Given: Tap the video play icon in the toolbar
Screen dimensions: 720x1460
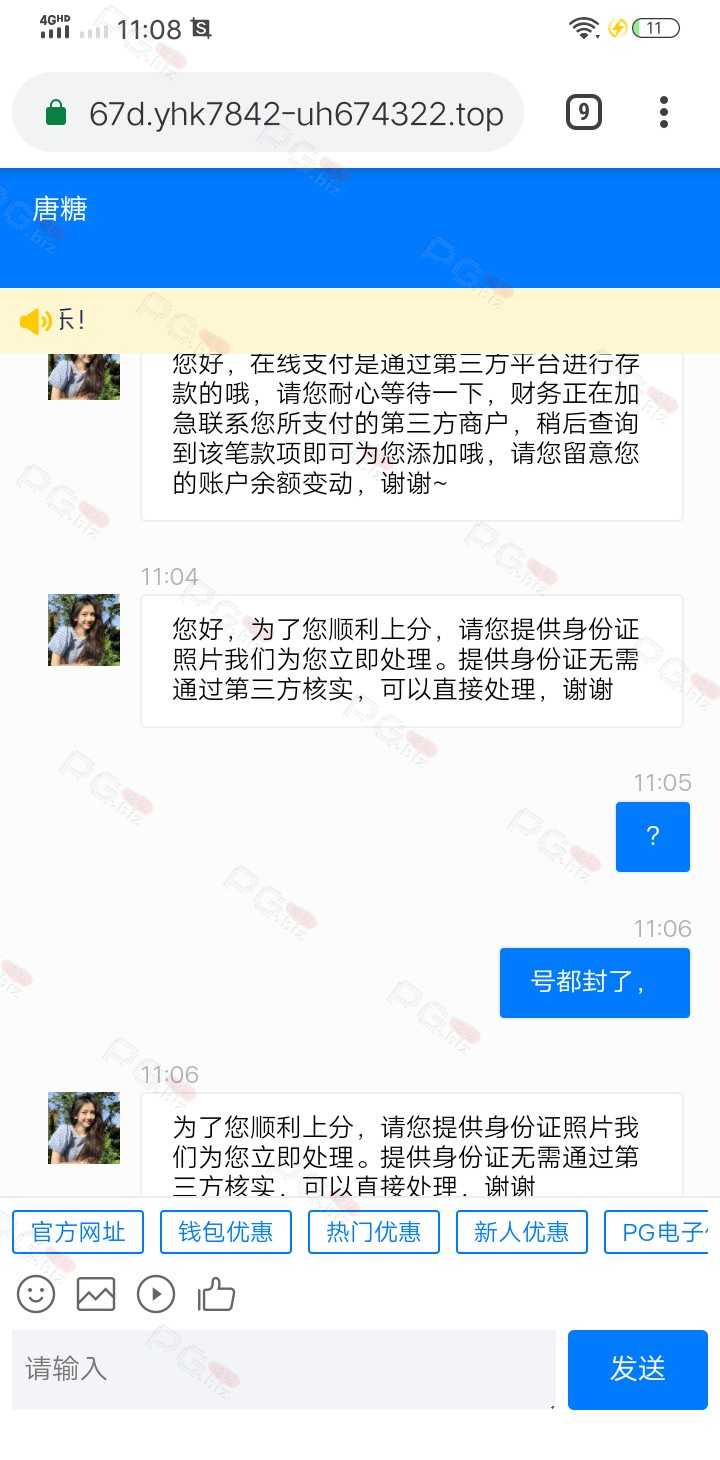Looking at the screenshot, I should (156, 1294).
